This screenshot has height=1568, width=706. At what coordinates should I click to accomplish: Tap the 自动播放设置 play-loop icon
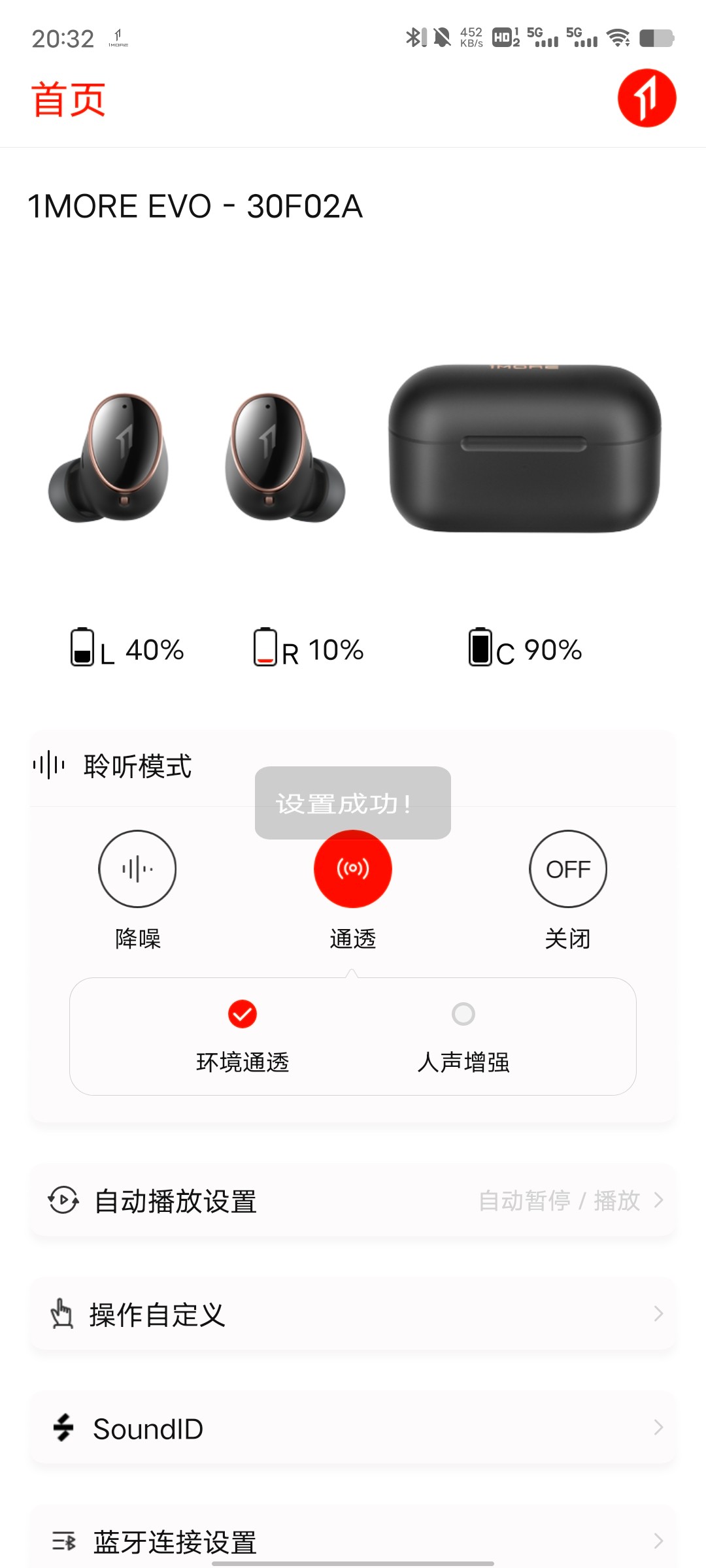(x=62, y=1200)
